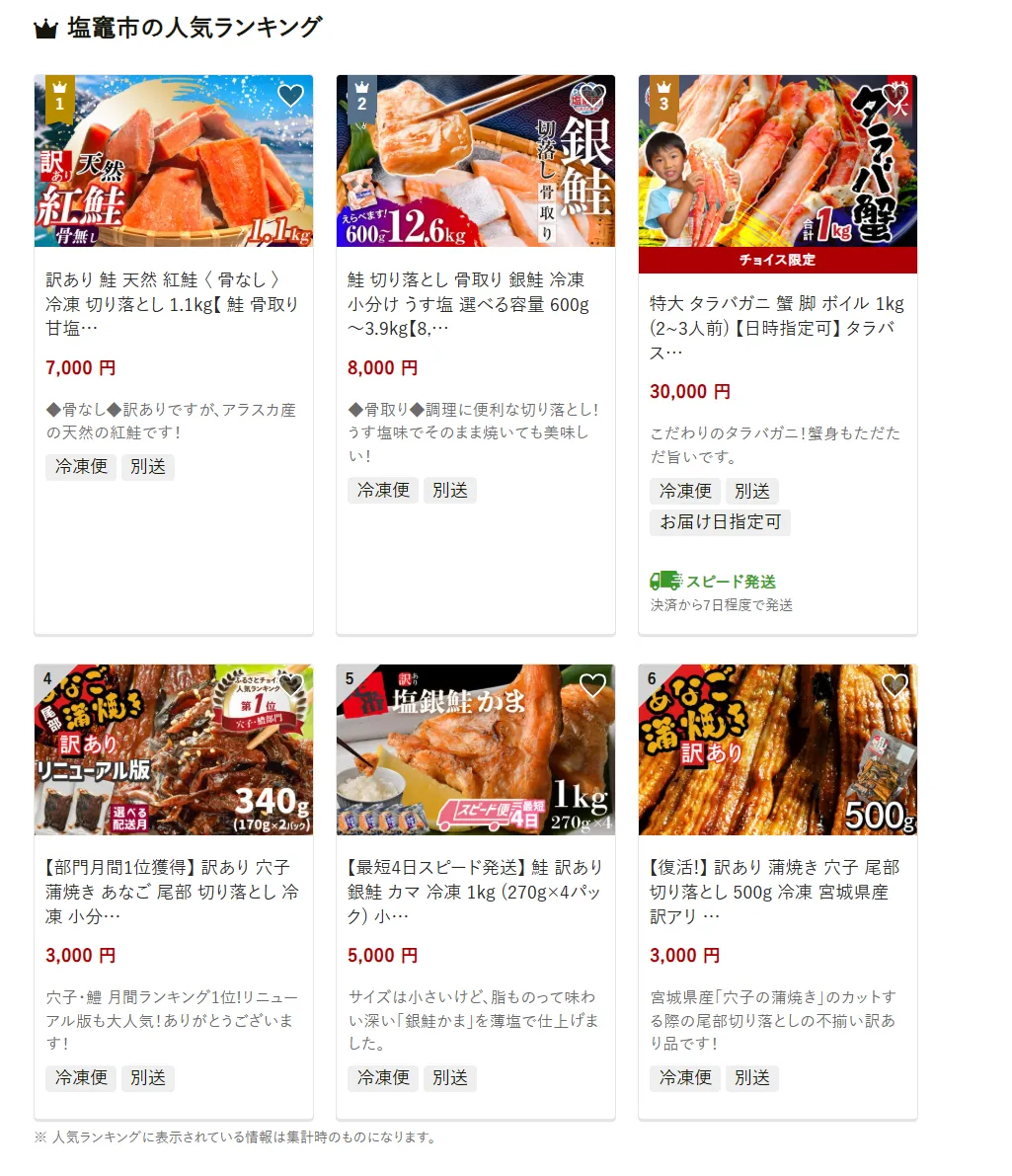Open the 5,000円 銀鮭カマ 1kg product card
Image resolution: width=1012 pixels, height=1176 pixels.
[475, 892]
